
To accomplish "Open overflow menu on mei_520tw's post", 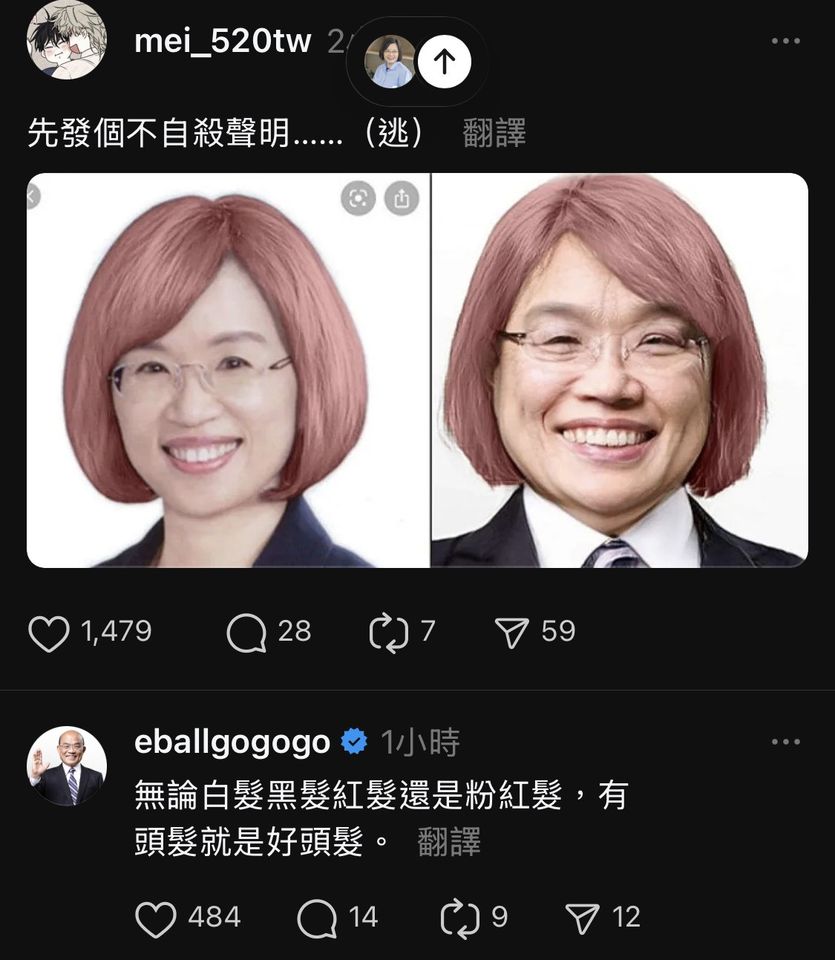I will pyautogui.click(x=786, y=41).
